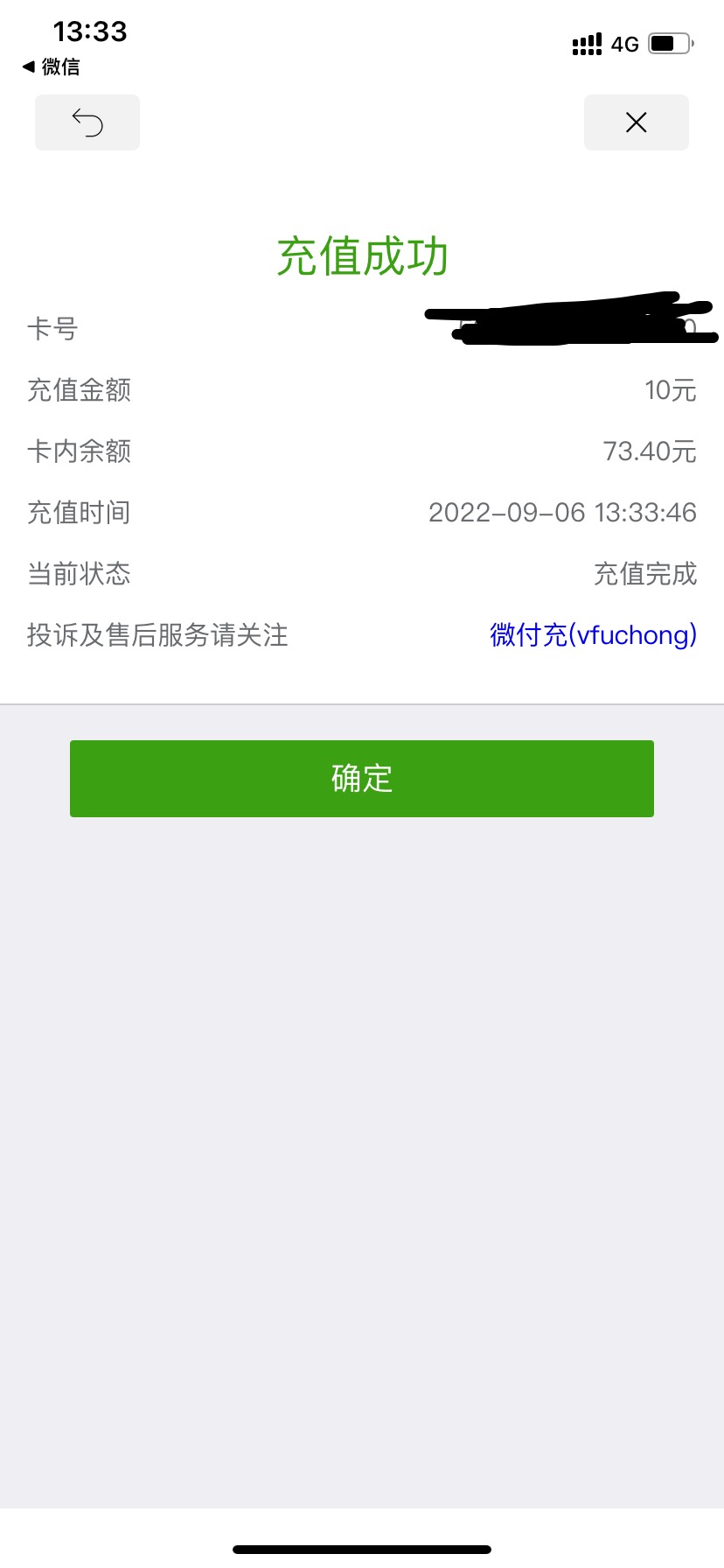Close the recharge result page
Image resolution: width=724 pixels, height=1568 pixels.
click(x=636, y=122)
